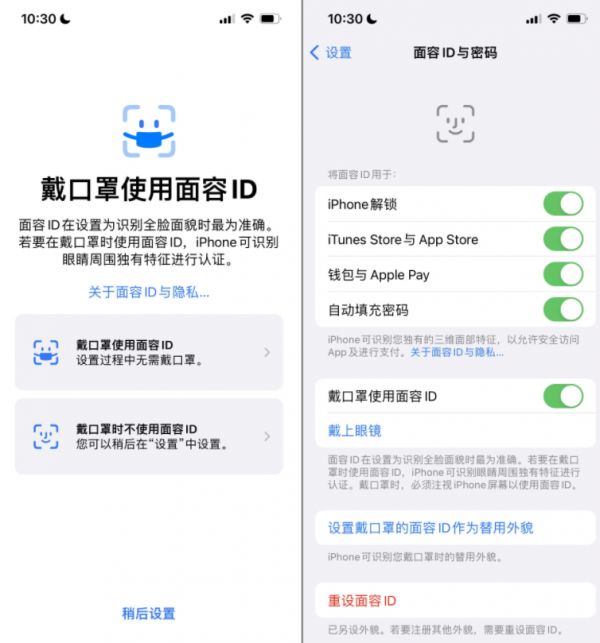Turn off 钱包与Apple Pay switch
The width and height of the screenshot is (600, 643).
(x=562, y=274)
